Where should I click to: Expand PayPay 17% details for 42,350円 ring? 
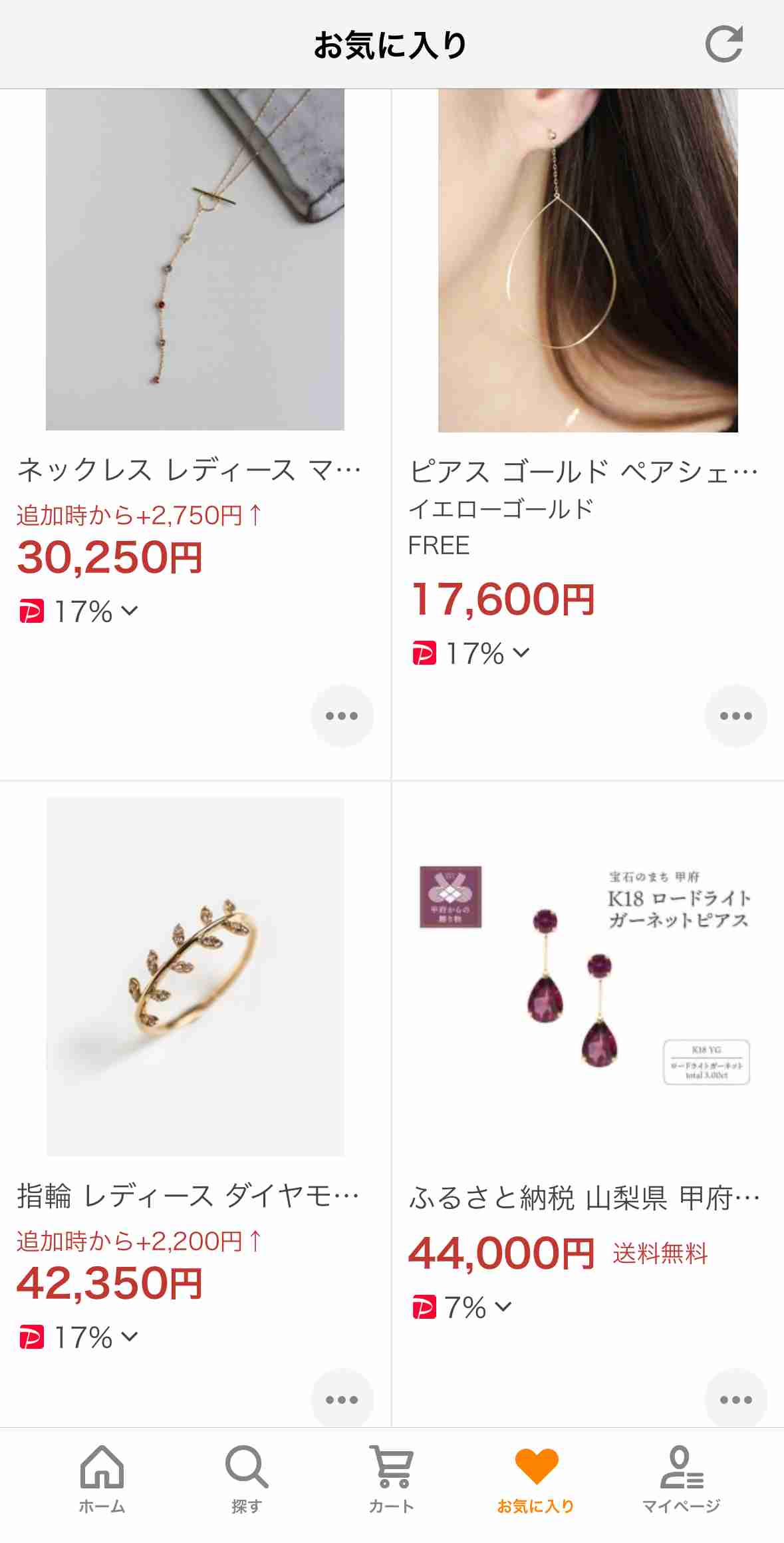[x=79, y=1337]
